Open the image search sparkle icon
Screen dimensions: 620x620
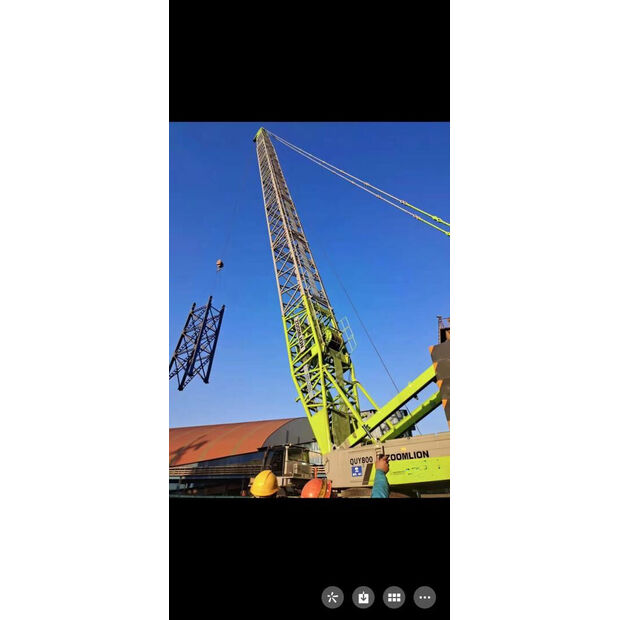click(332, 597)
